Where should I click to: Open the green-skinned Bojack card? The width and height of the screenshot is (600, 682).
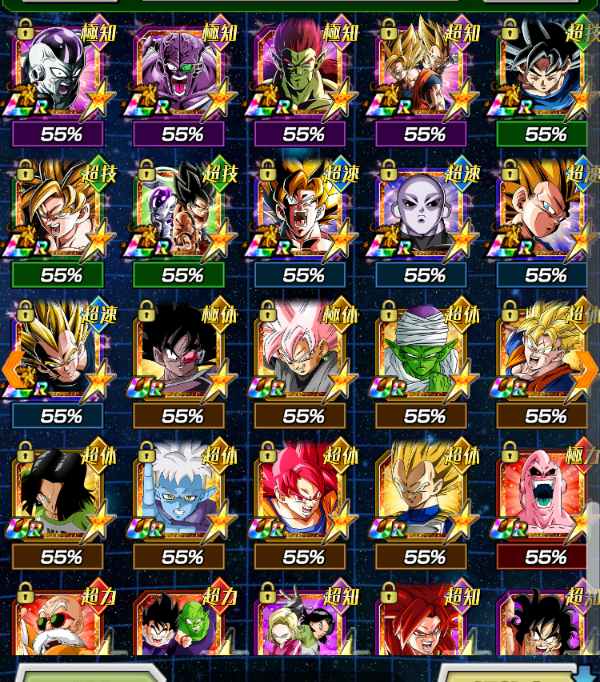(303, 75)
